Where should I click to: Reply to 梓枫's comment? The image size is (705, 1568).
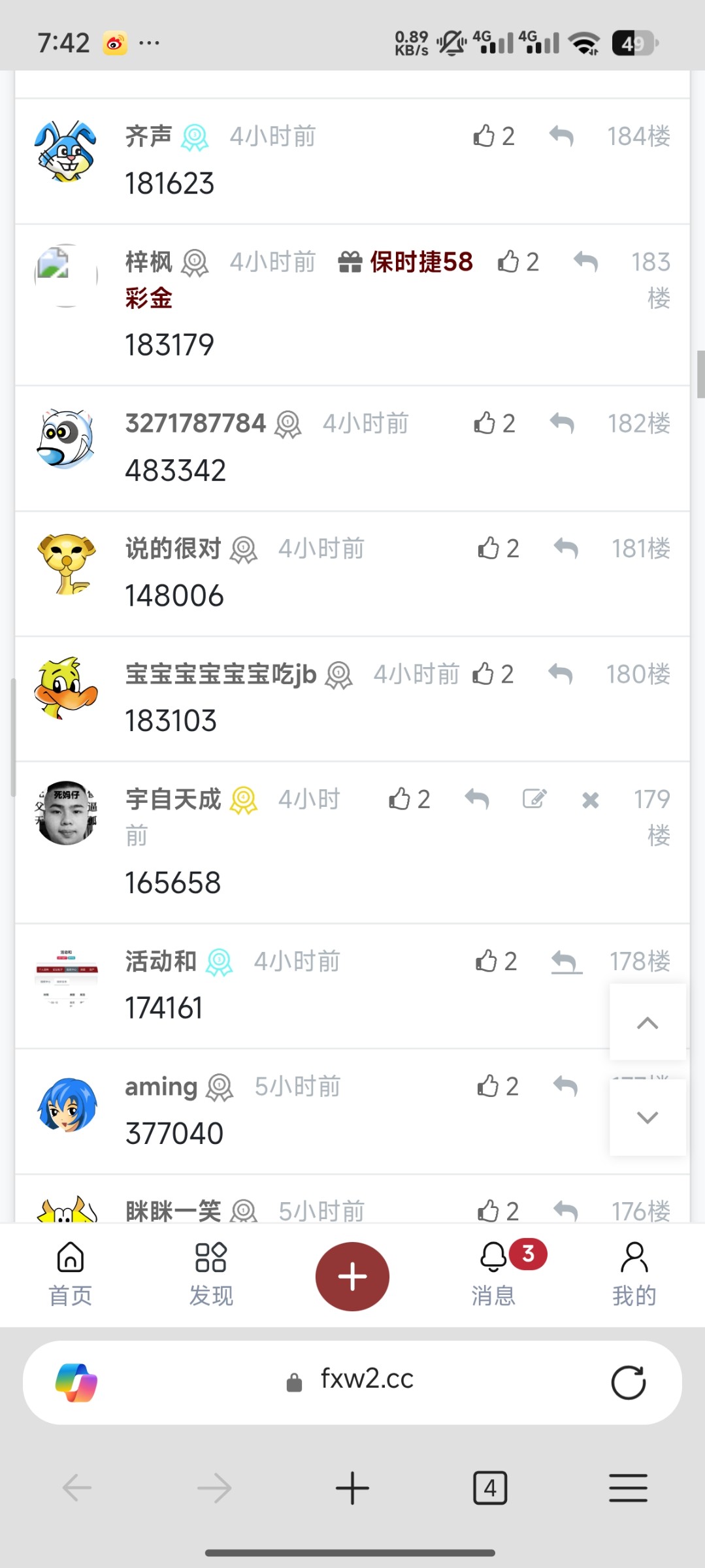click(585, 261)
